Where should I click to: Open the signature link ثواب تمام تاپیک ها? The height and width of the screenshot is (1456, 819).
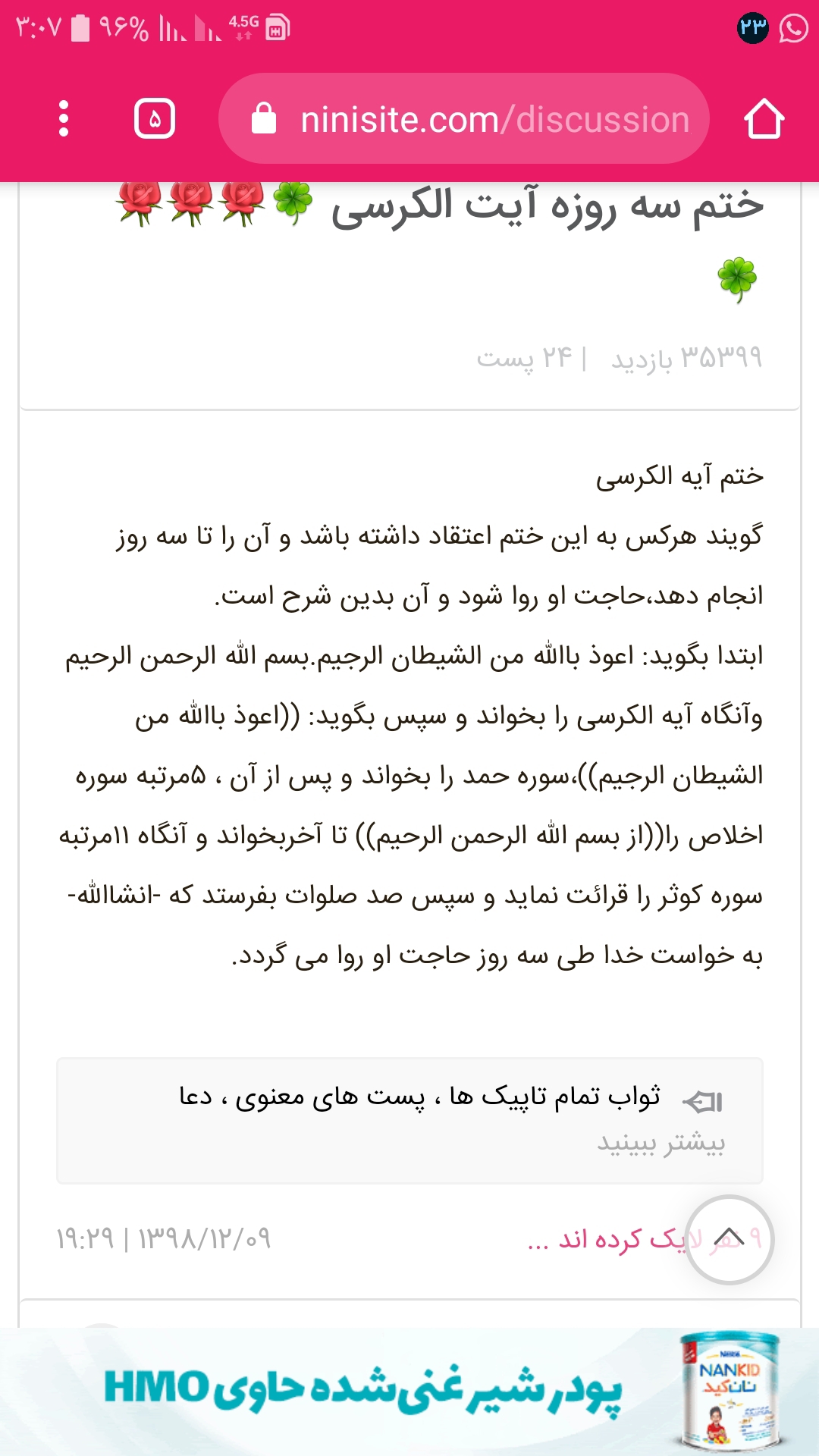tap(419, 1097)
